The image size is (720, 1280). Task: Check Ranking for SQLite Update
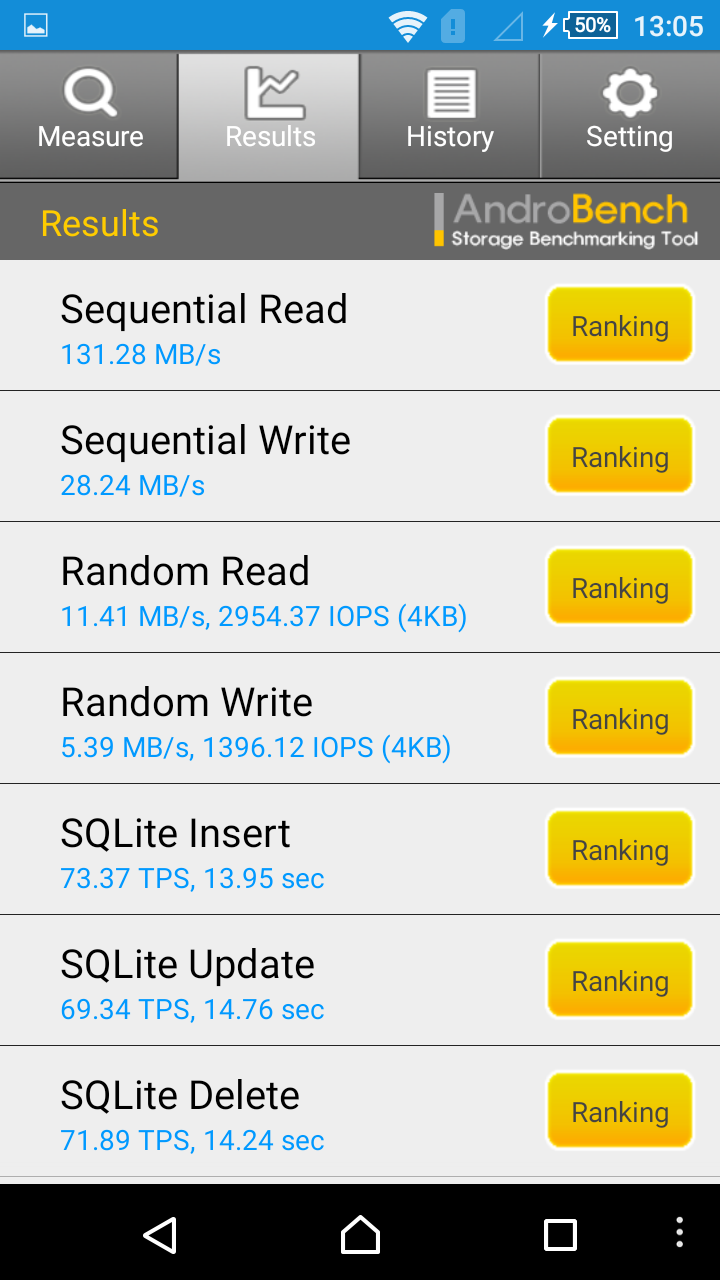pos(619,980)
